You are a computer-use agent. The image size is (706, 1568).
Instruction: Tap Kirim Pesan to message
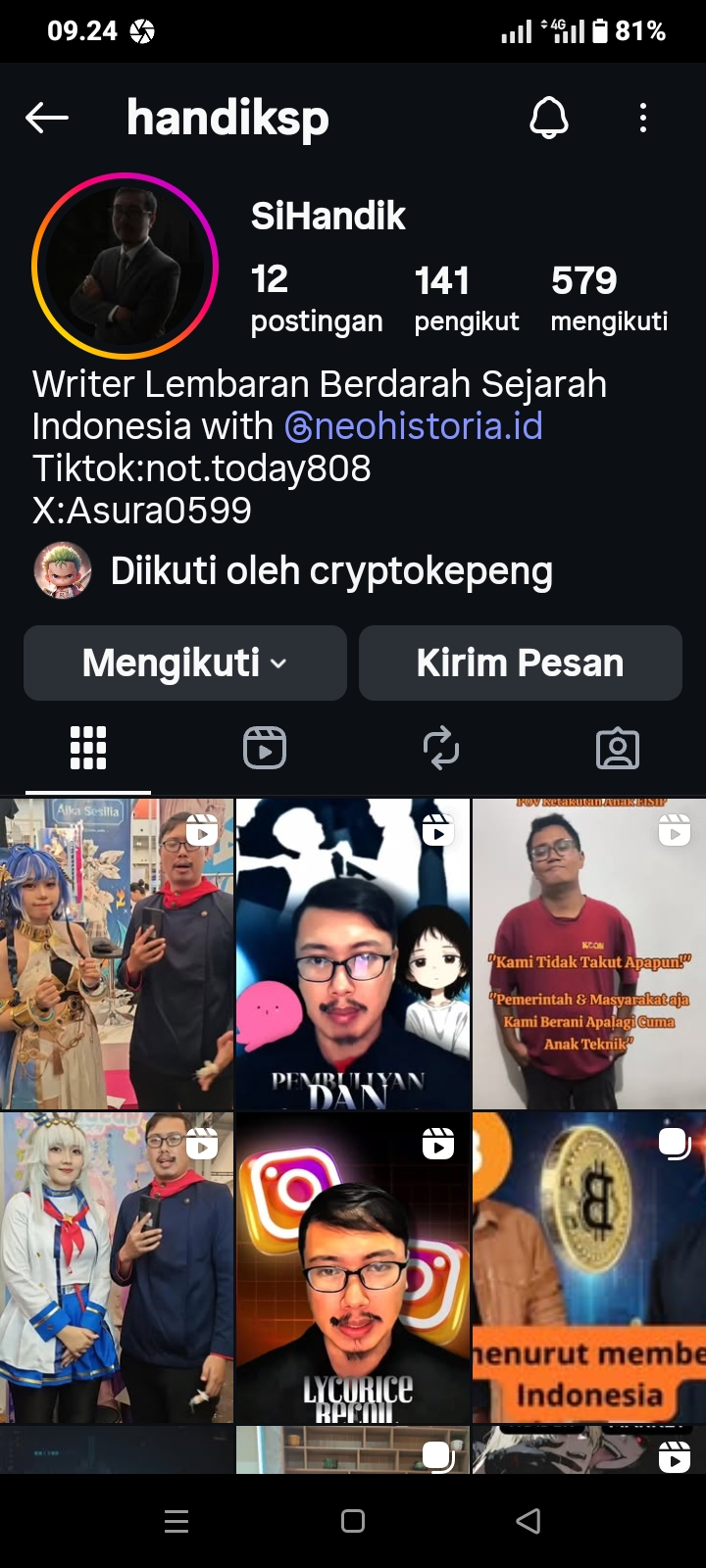[x=521, y=663]
